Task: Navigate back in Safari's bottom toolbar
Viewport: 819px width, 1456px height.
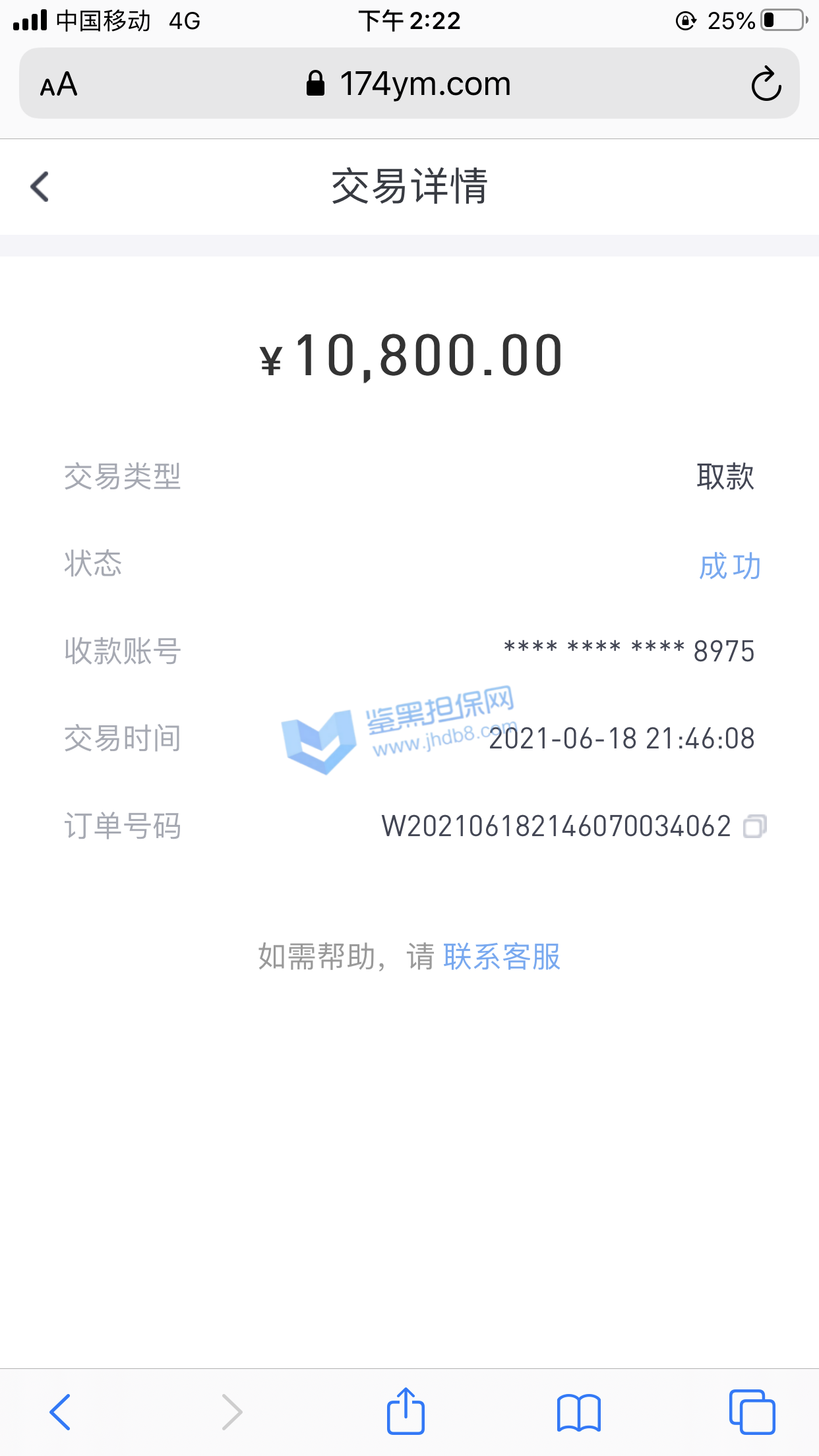Action: 60,1412
